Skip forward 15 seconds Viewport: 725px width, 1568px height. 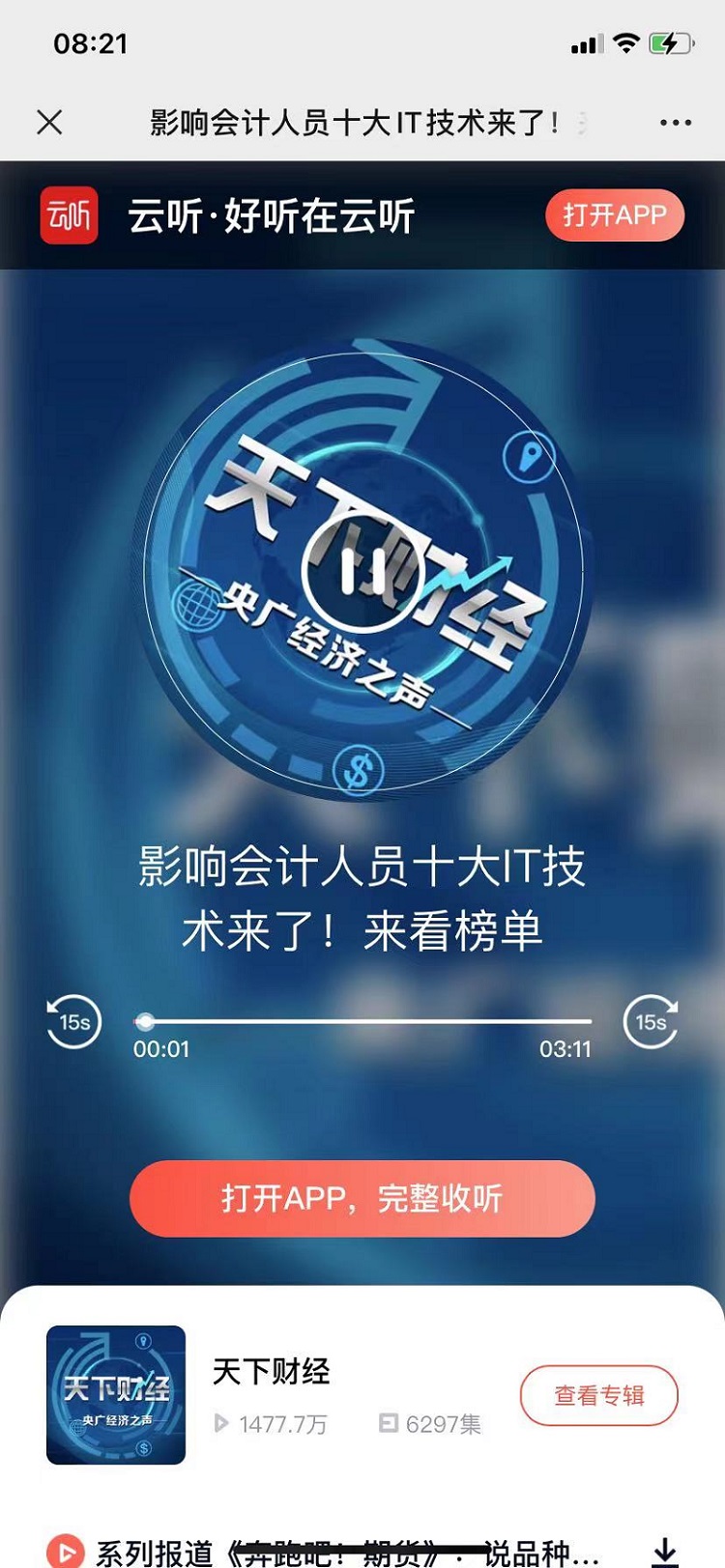click(x=651, y=1021)
